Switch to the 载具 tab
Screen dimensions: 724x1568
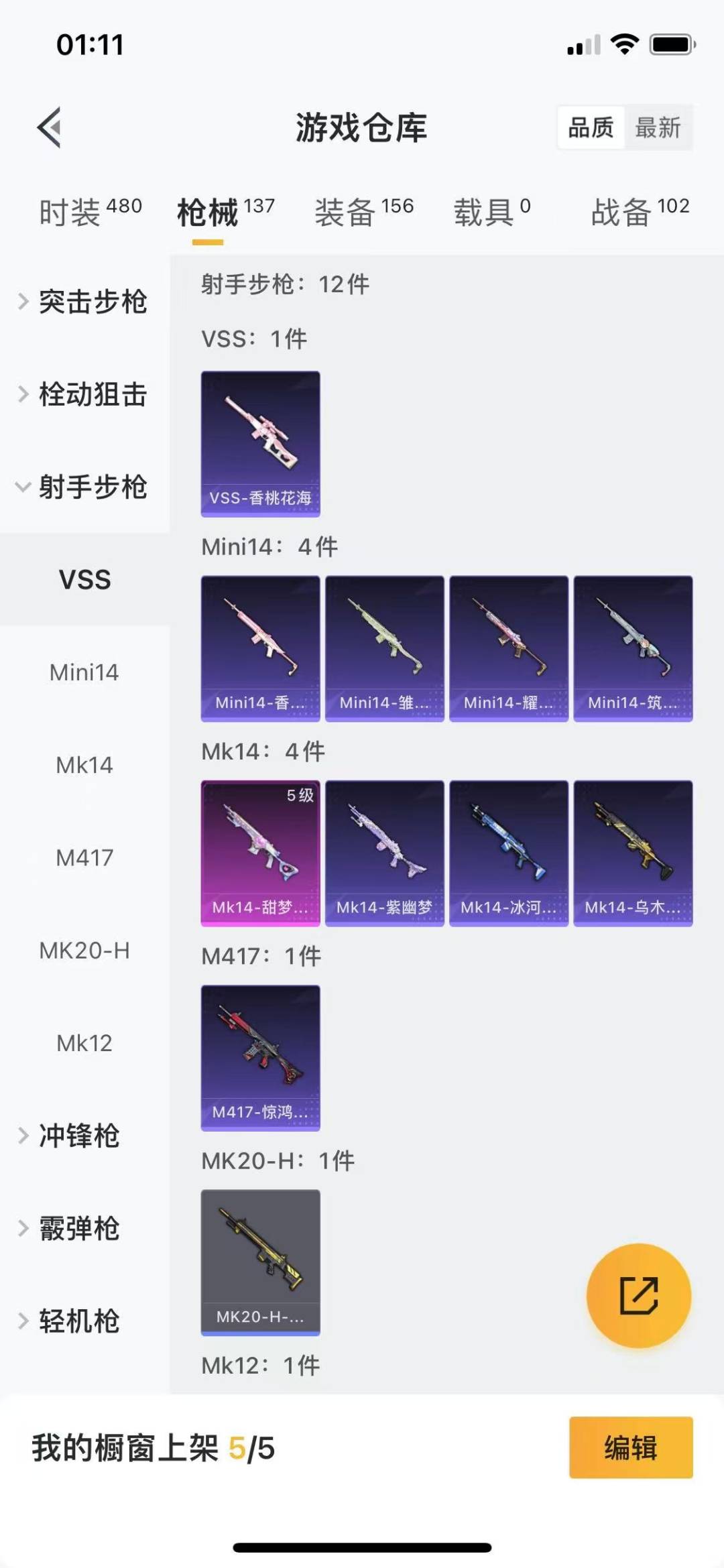491,212
